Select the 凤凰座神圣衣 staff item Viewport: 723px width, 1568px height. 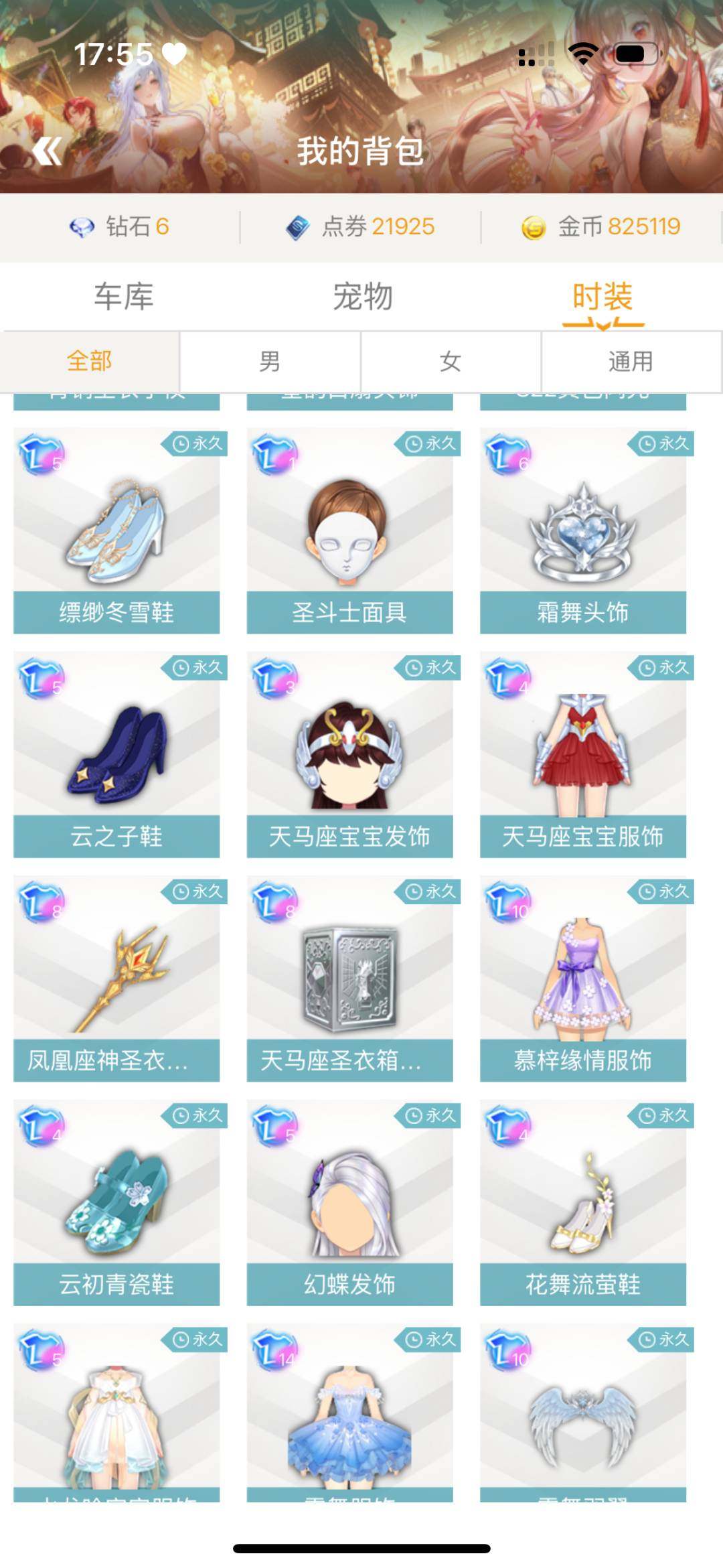tap(117, 977)
